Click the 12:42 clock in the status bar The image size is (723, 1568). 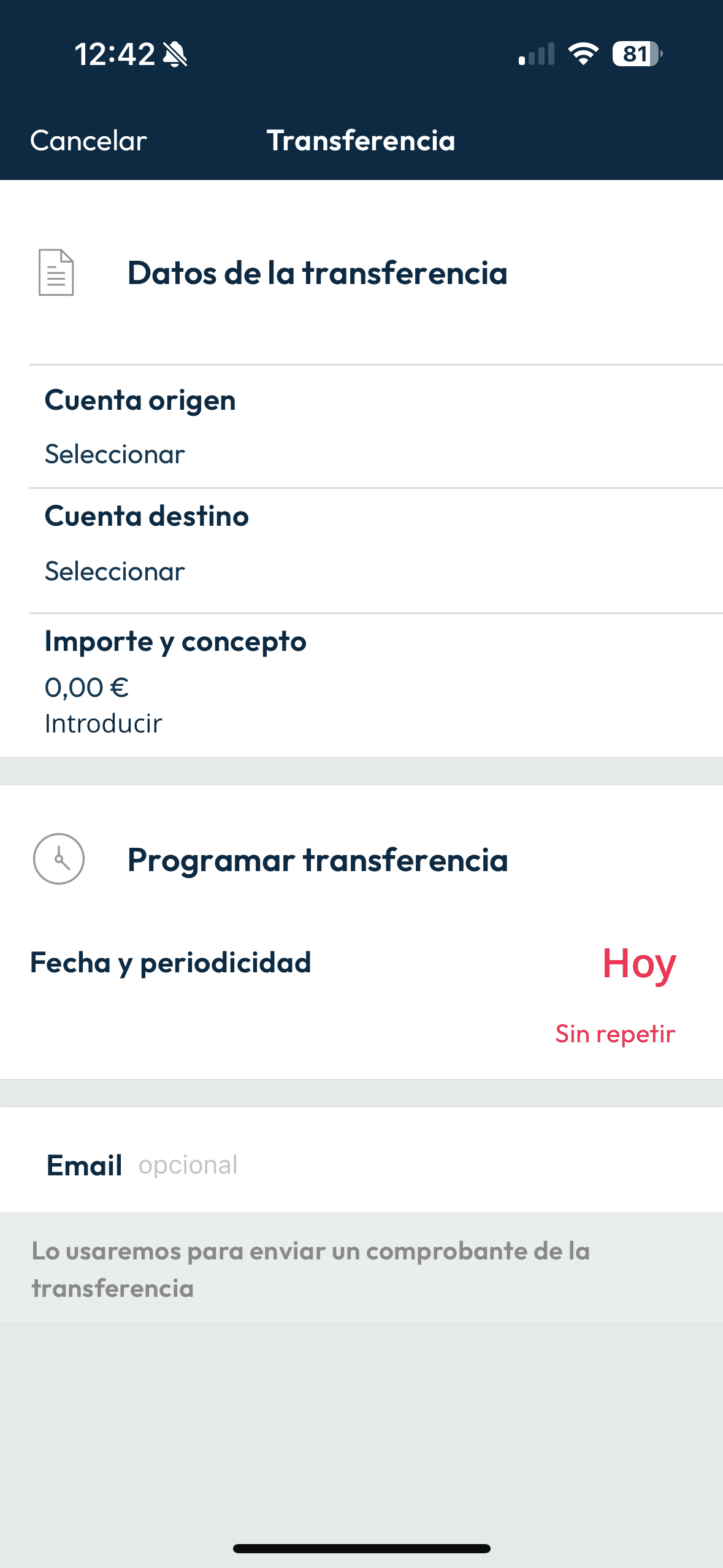point(114,54)
